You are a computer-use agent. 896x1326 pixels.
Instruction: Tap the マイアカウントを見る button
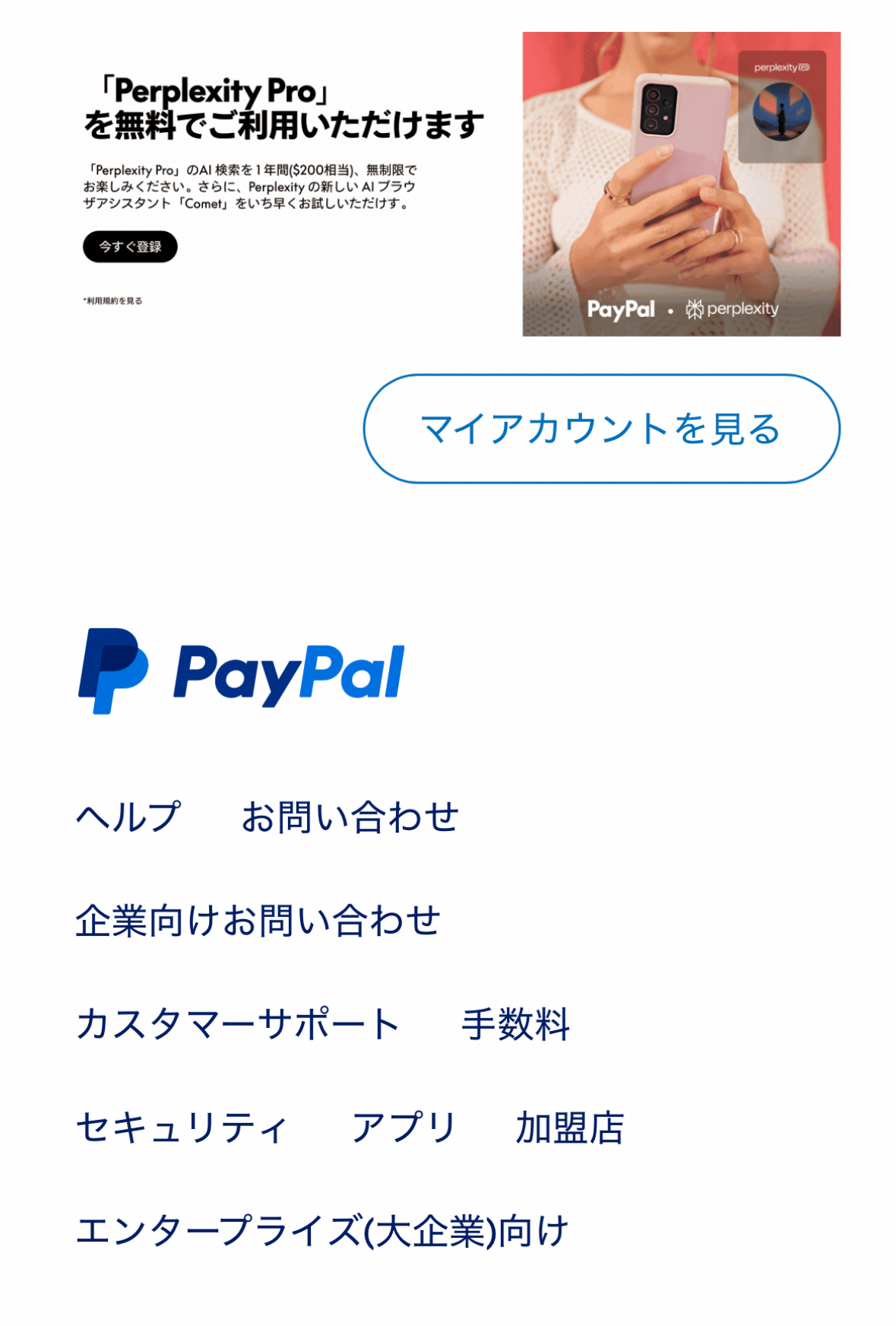coord(601,429)
